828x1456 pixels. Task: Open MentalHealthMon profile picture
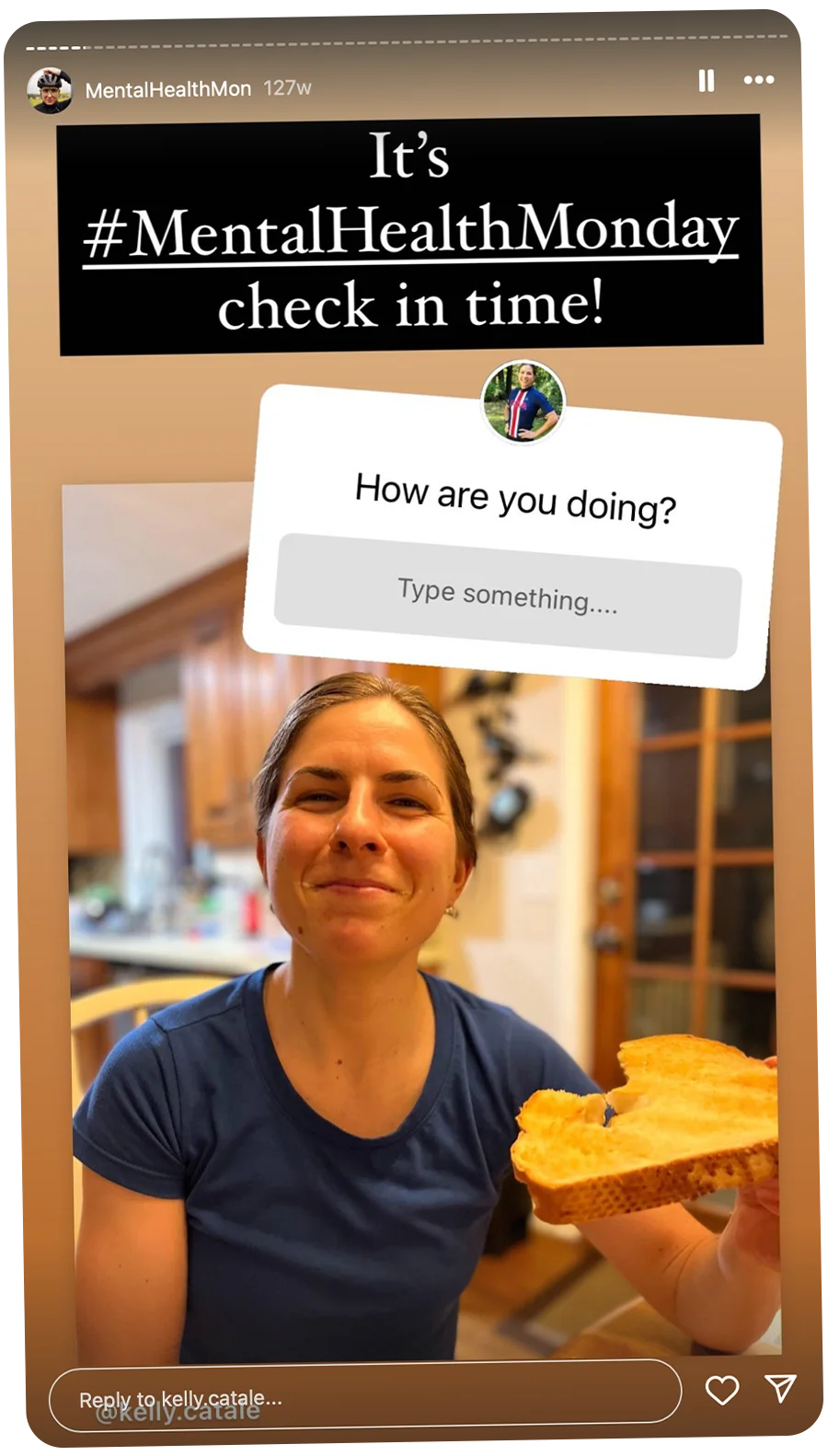pos(49,90)
